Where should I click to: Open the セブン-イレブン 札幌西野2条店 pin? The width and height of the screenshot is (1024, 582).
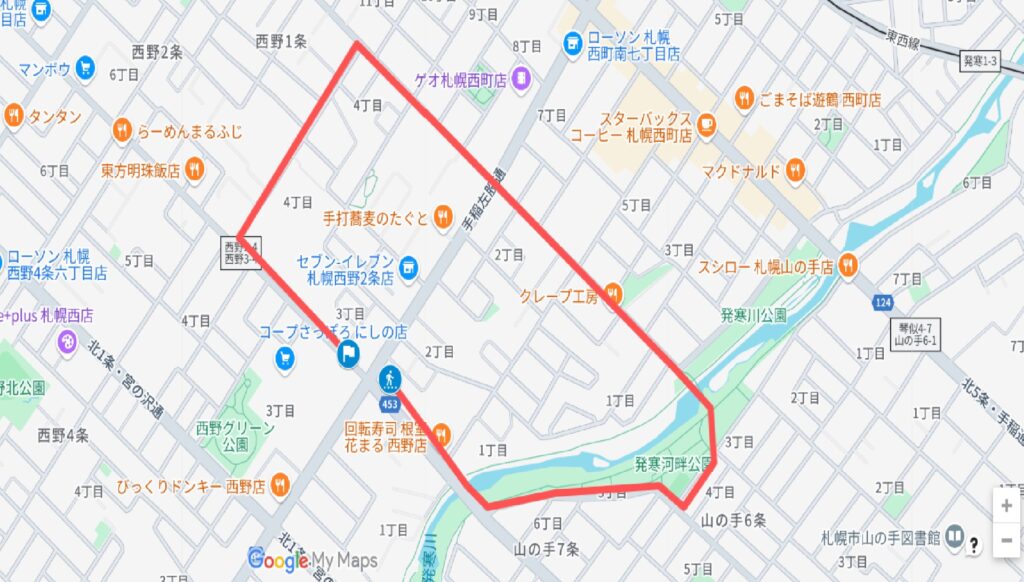point(408,267)
